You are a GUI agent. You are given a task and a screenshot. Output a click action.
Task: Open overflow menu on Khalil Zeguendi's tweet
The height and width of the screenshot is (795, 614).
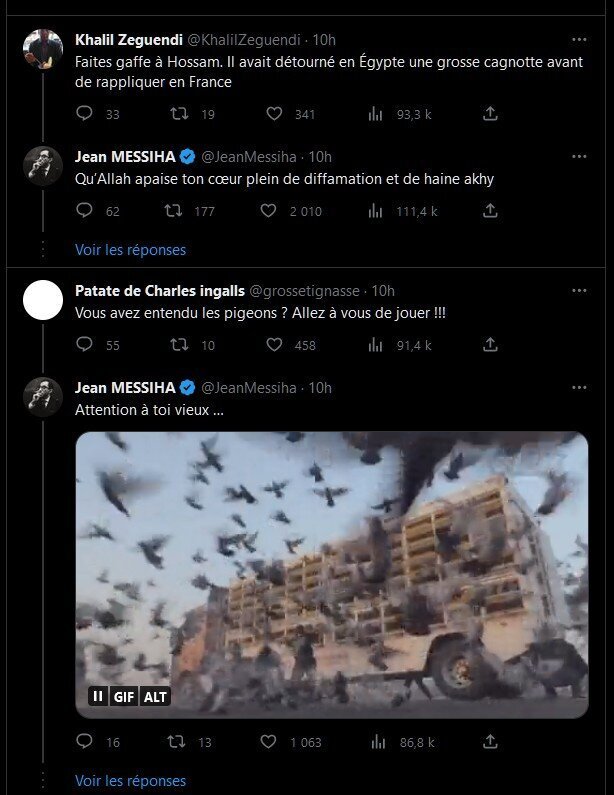click(579, 40)
